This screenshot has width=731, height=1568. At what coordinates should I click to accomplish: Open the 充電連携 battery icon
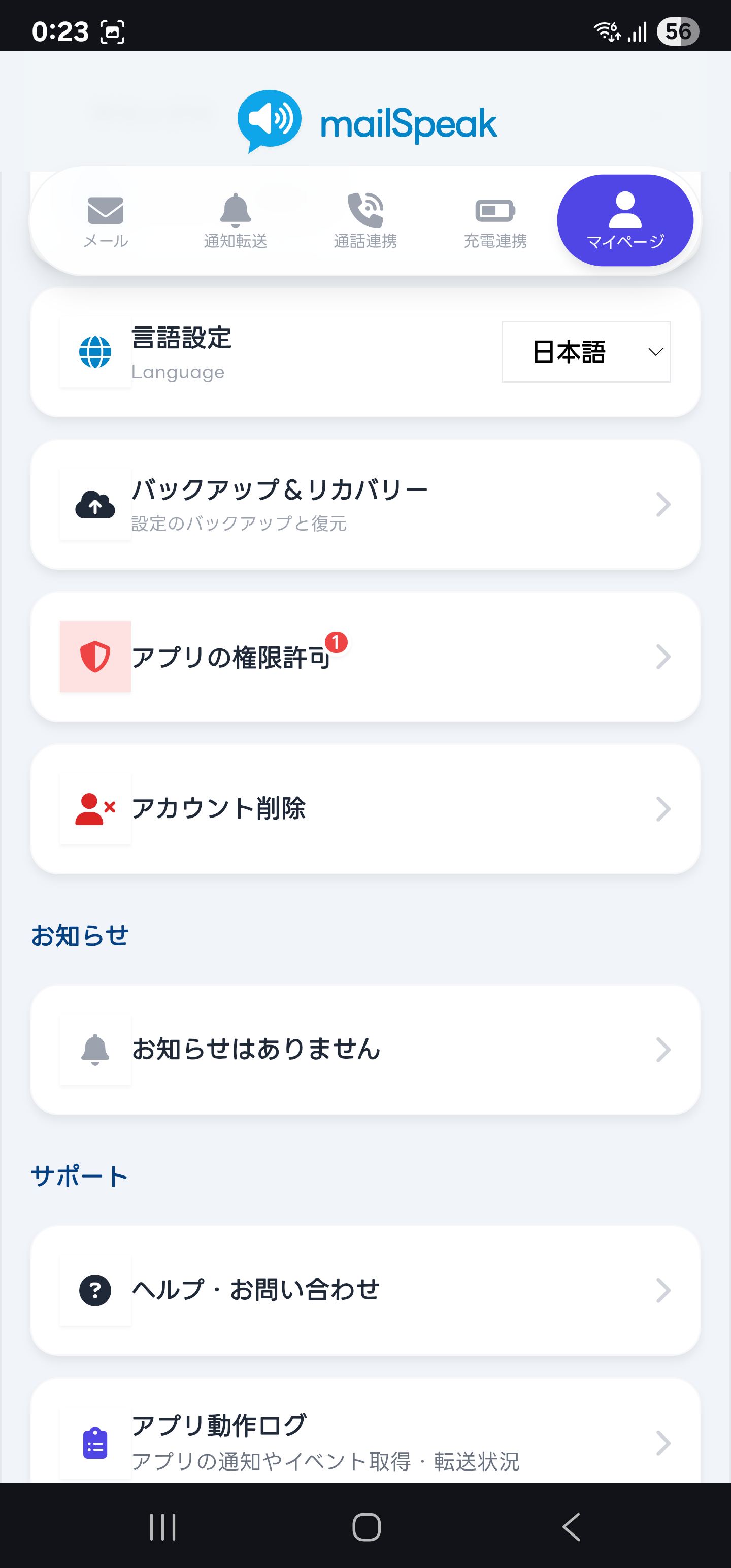click(494, 211)
